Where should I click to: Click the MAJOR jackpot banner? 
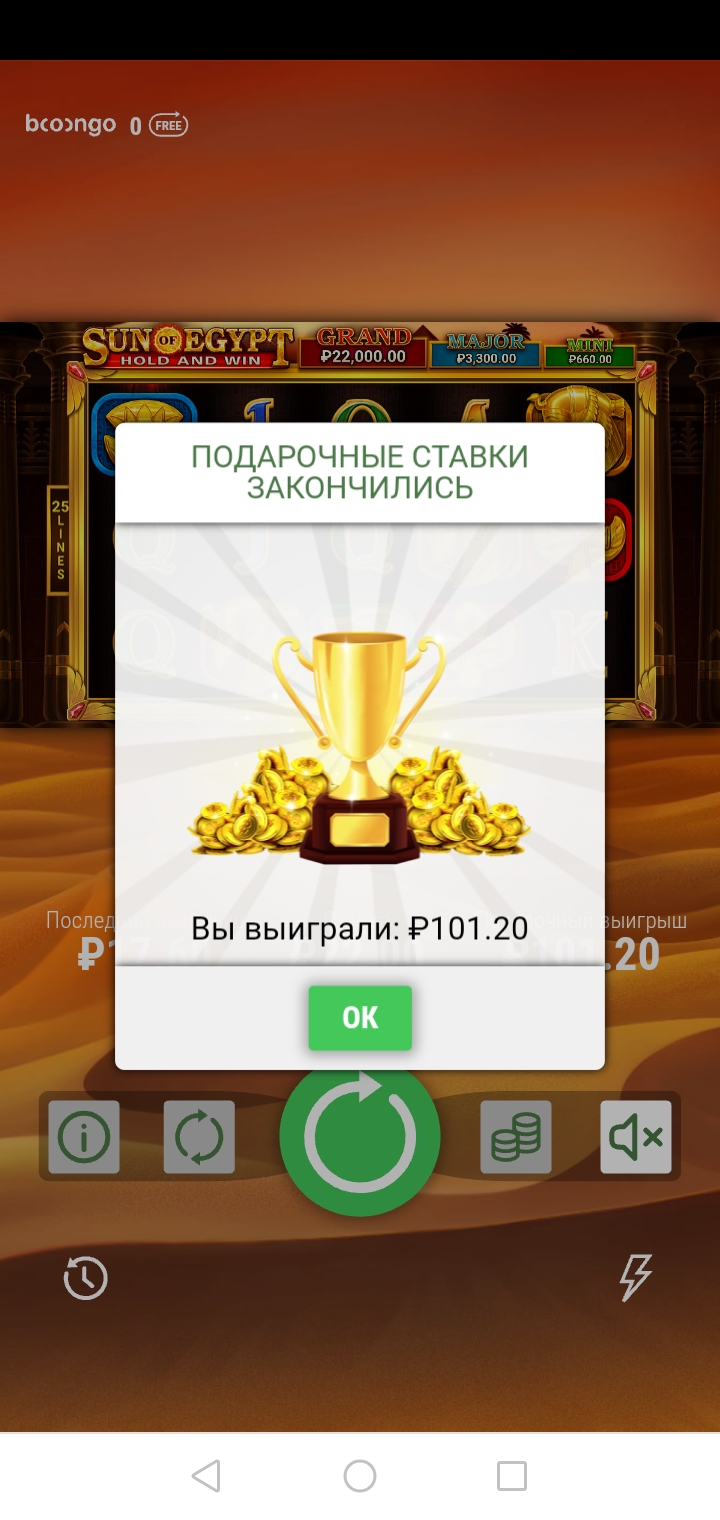click(x=487, y=348)
